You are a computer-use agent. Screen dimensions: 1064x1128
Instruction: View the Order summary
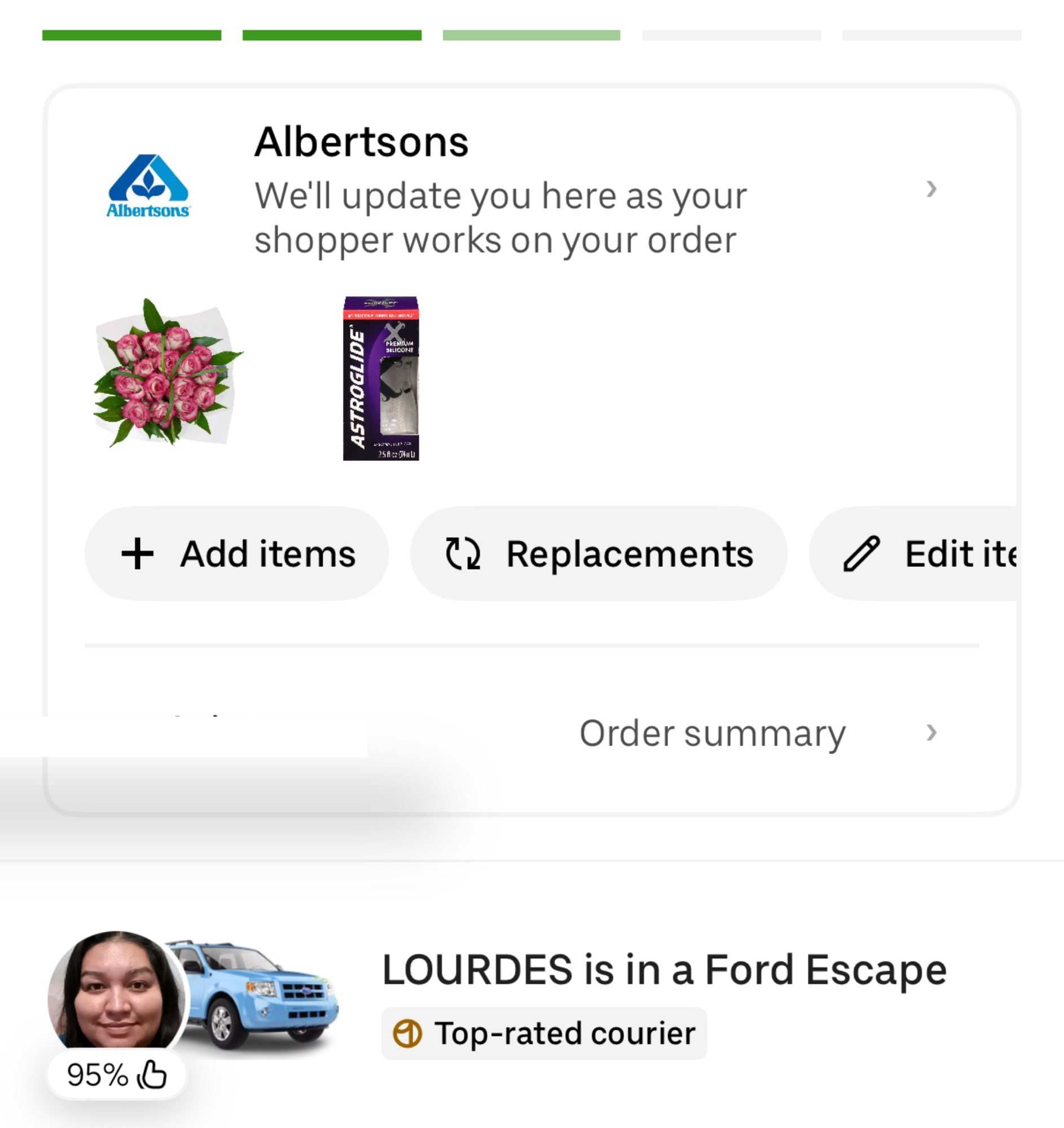(712, 733)
